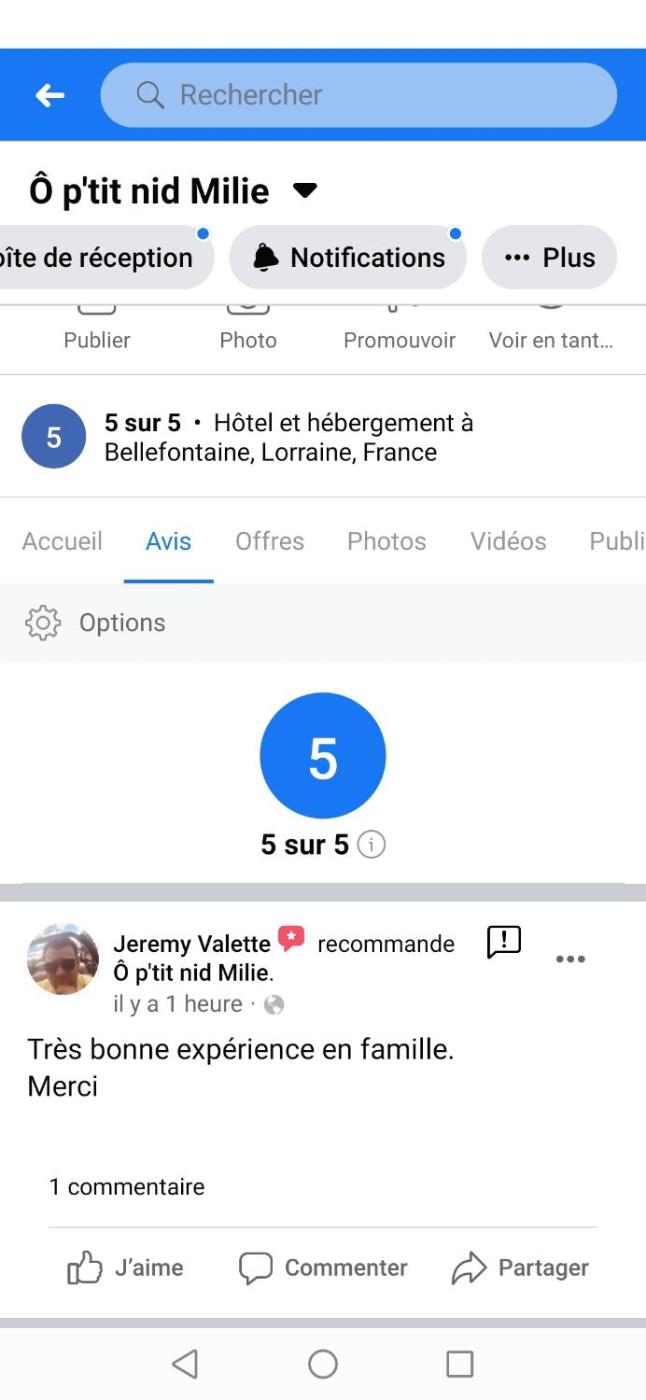The height and width of the screenshot is (1400, 646).
Task: Open the Photos tab
Action: (x=386, y=541)
